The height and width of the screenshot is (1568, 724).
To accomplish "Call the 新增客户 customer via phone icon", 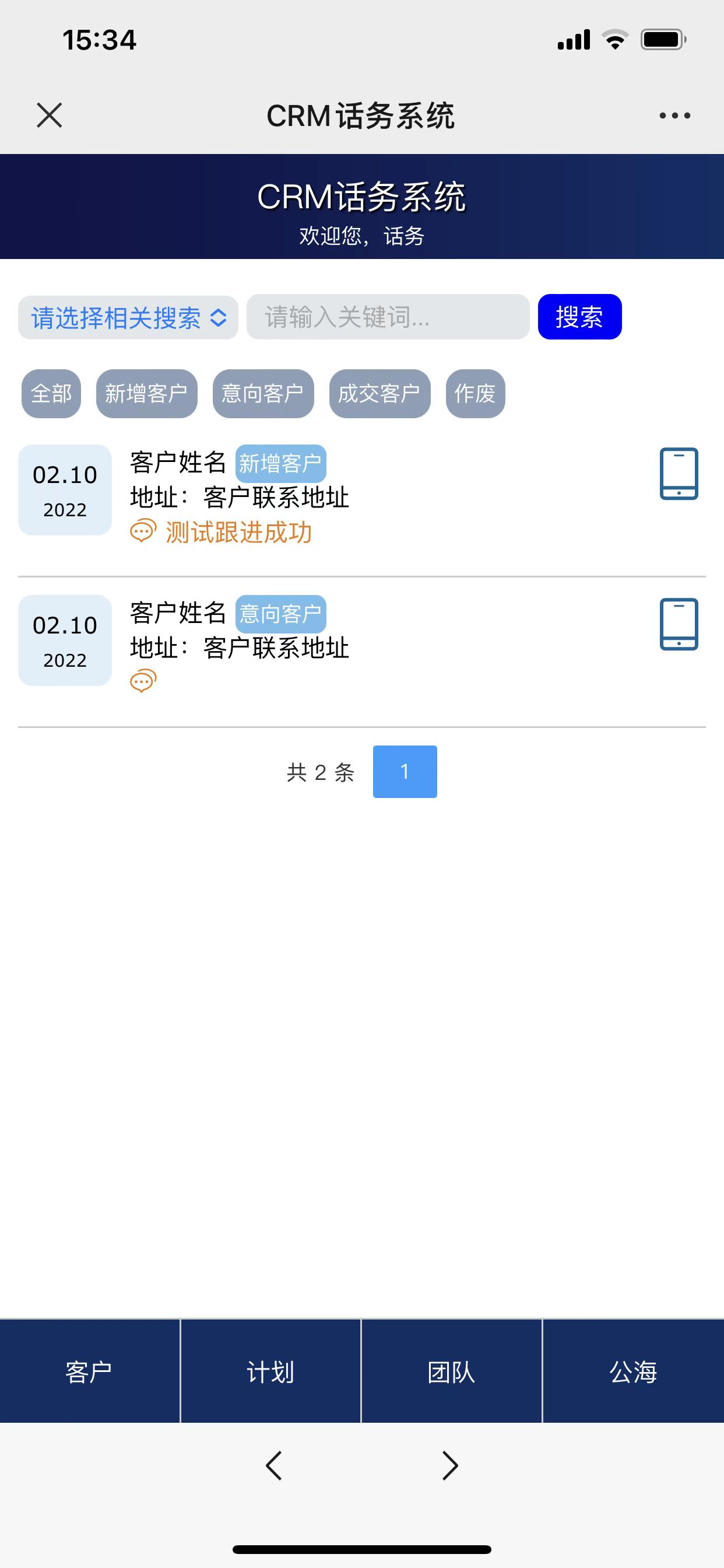I will click(679, 474).
